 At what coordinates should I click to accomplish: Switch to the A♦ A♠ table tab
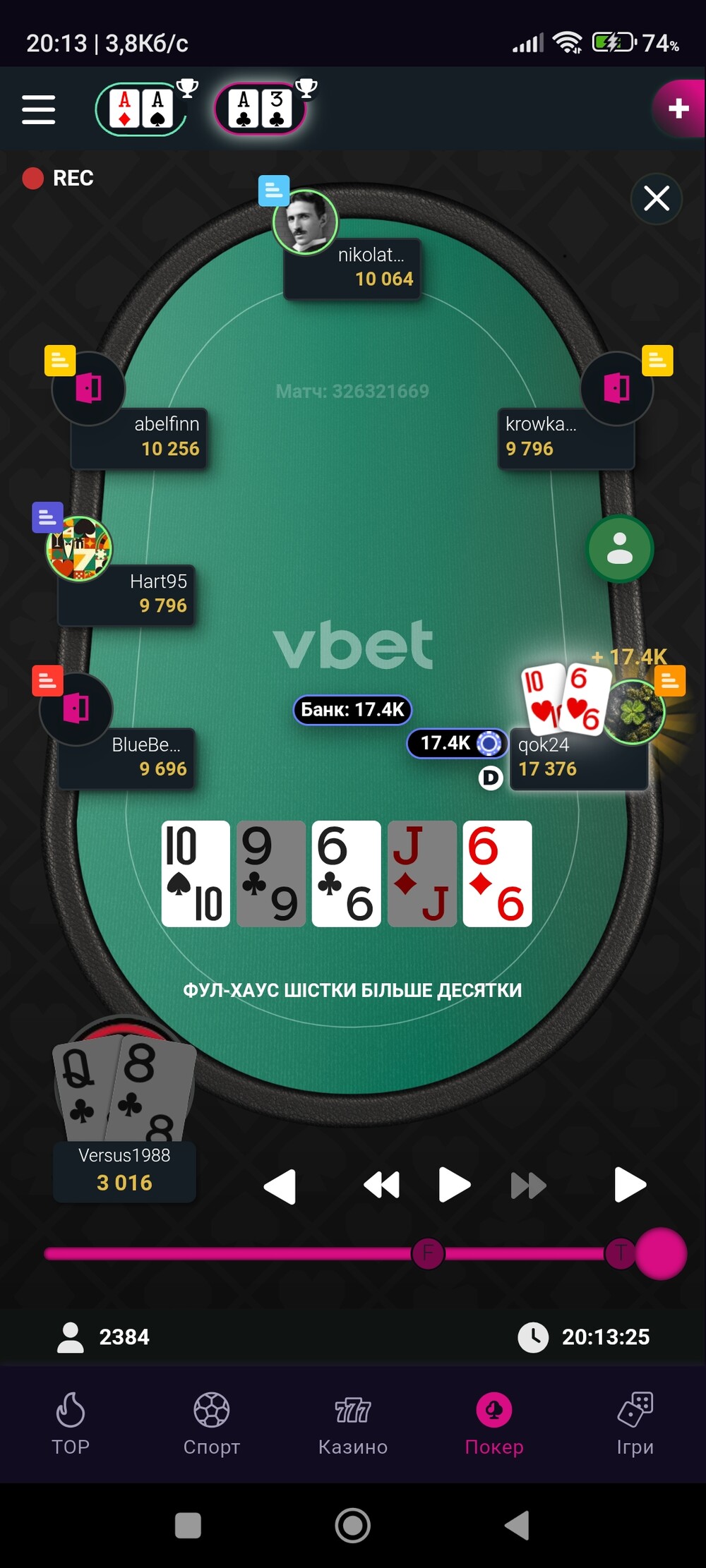point(141,109)
